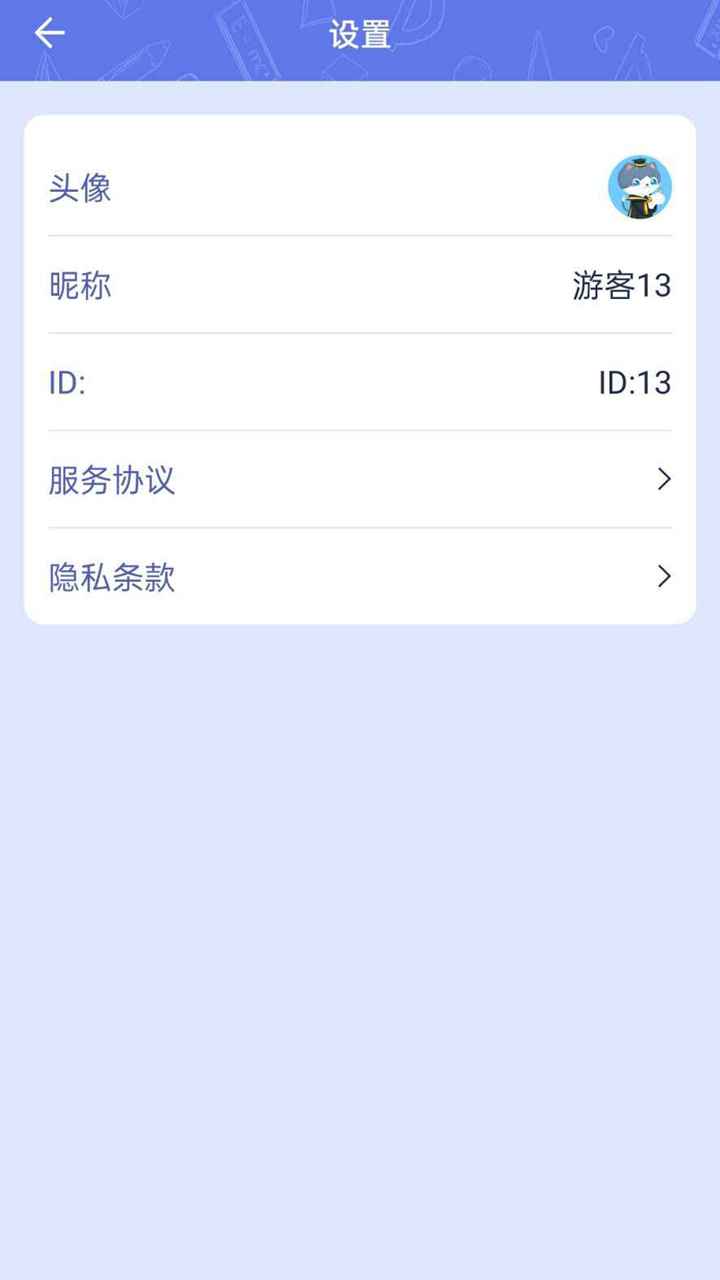The image size is (720, 1280).
Task: Tap the 昵称 label to edit nickname
Action: pos(80,285)
